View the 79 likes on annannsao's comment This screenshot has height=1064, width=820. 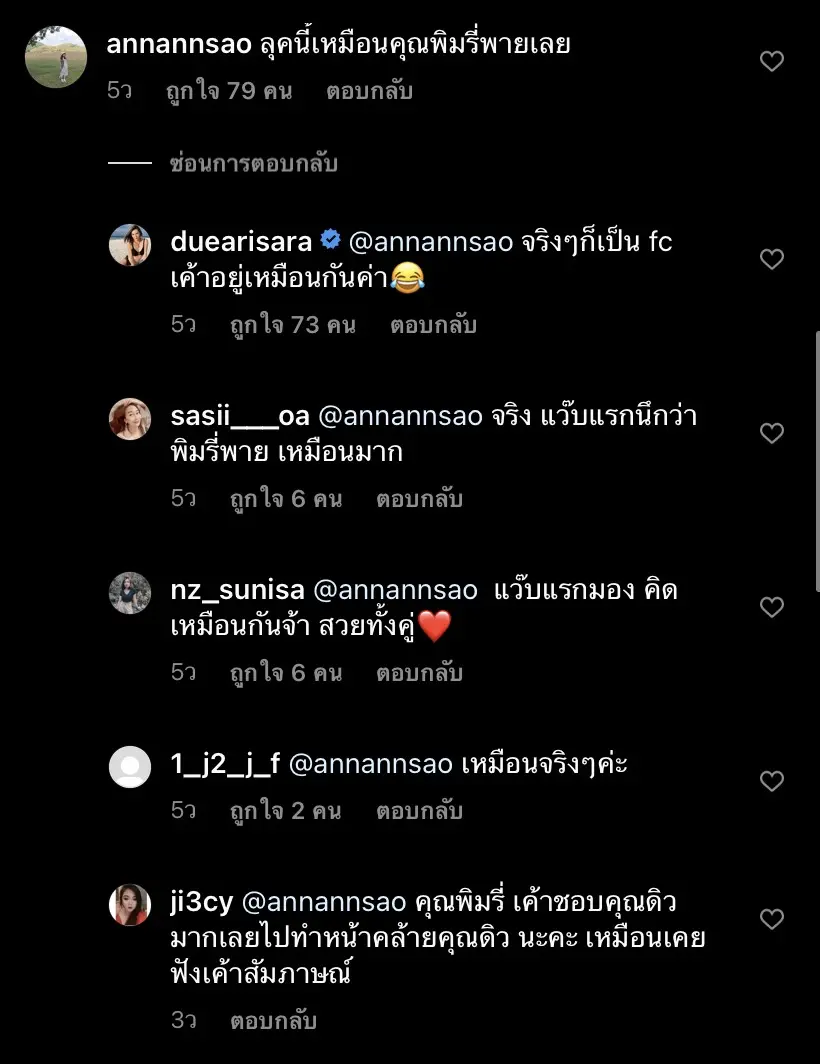tap(228, 91)
